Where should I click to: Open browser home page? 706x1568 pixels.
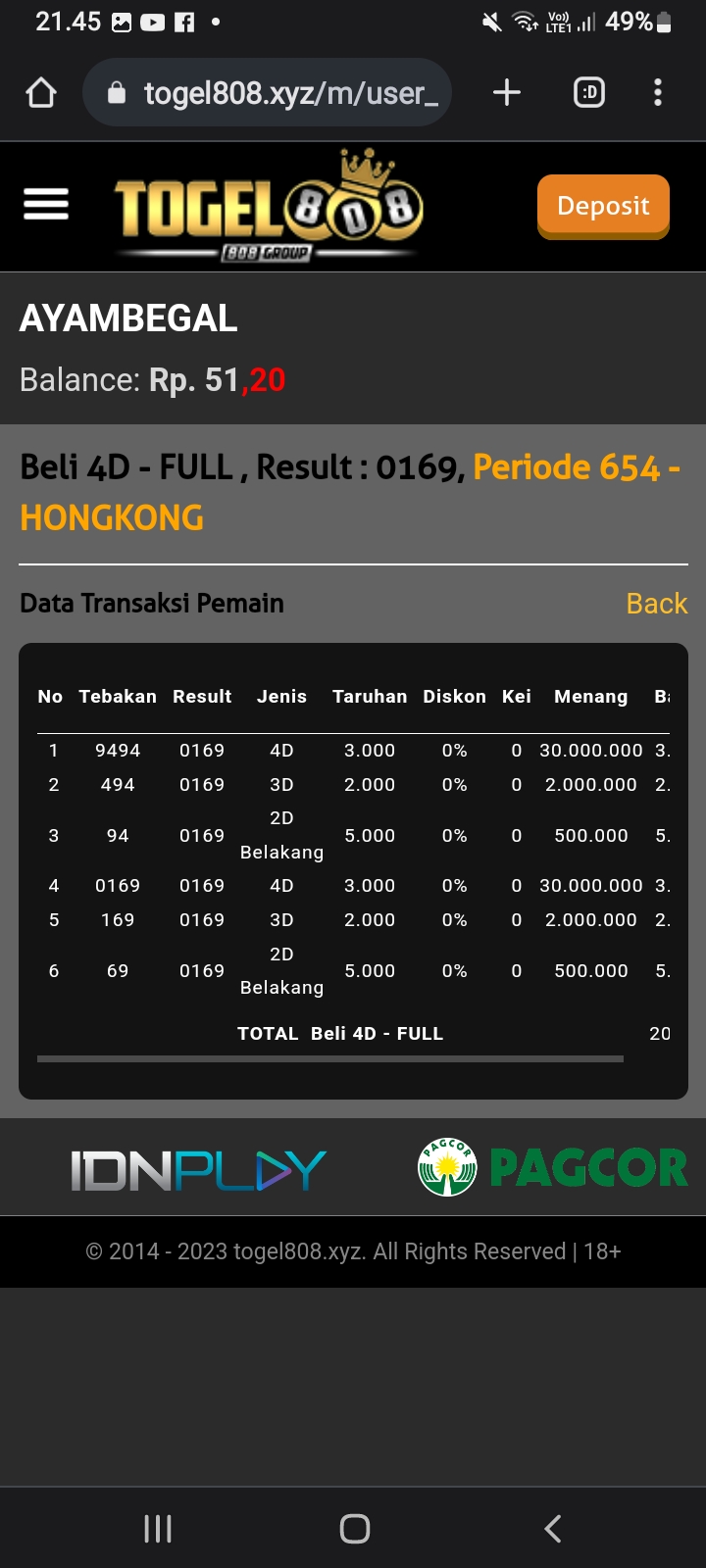coord(41,93)
